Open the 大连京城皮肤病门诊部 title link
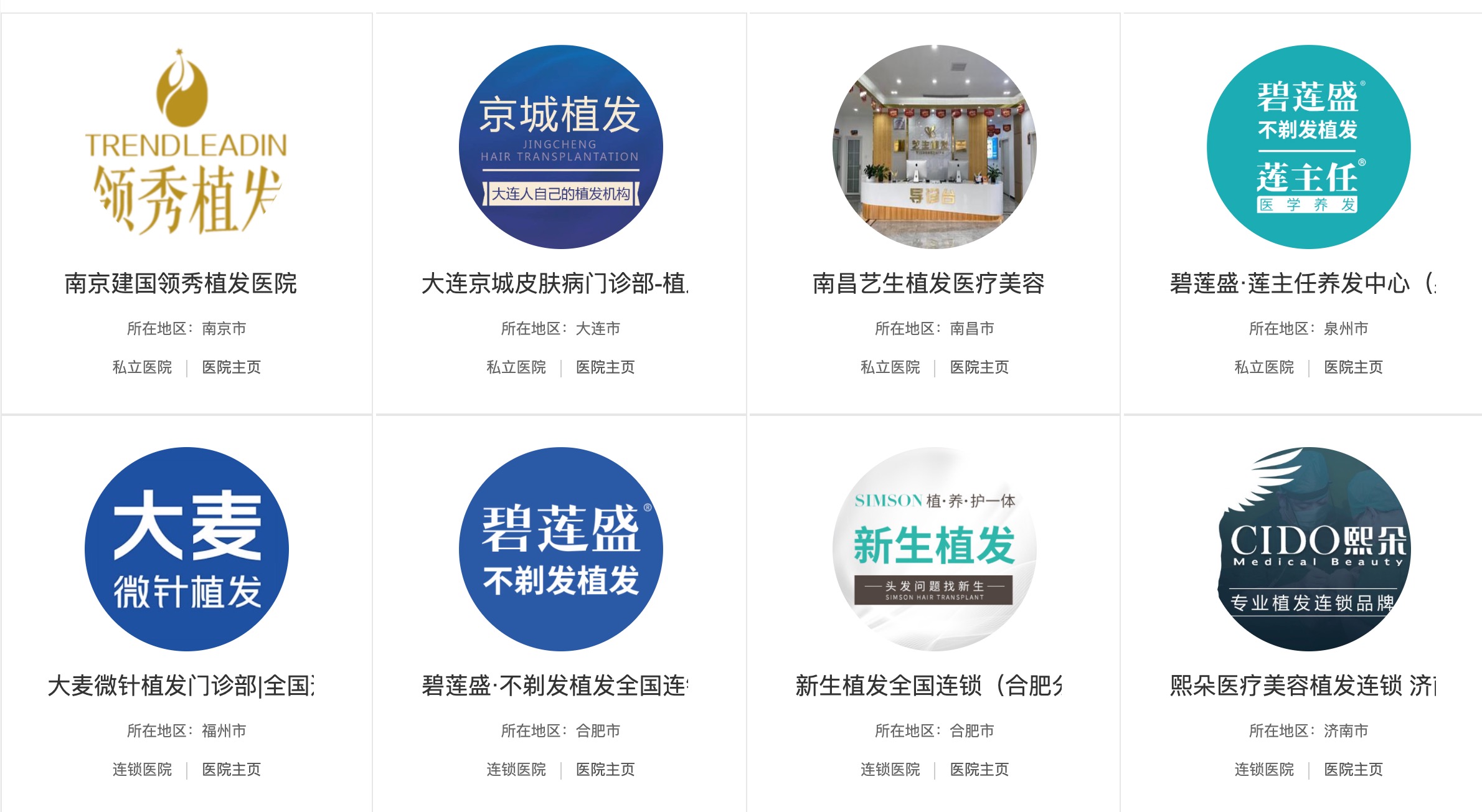 coord(554,283)
